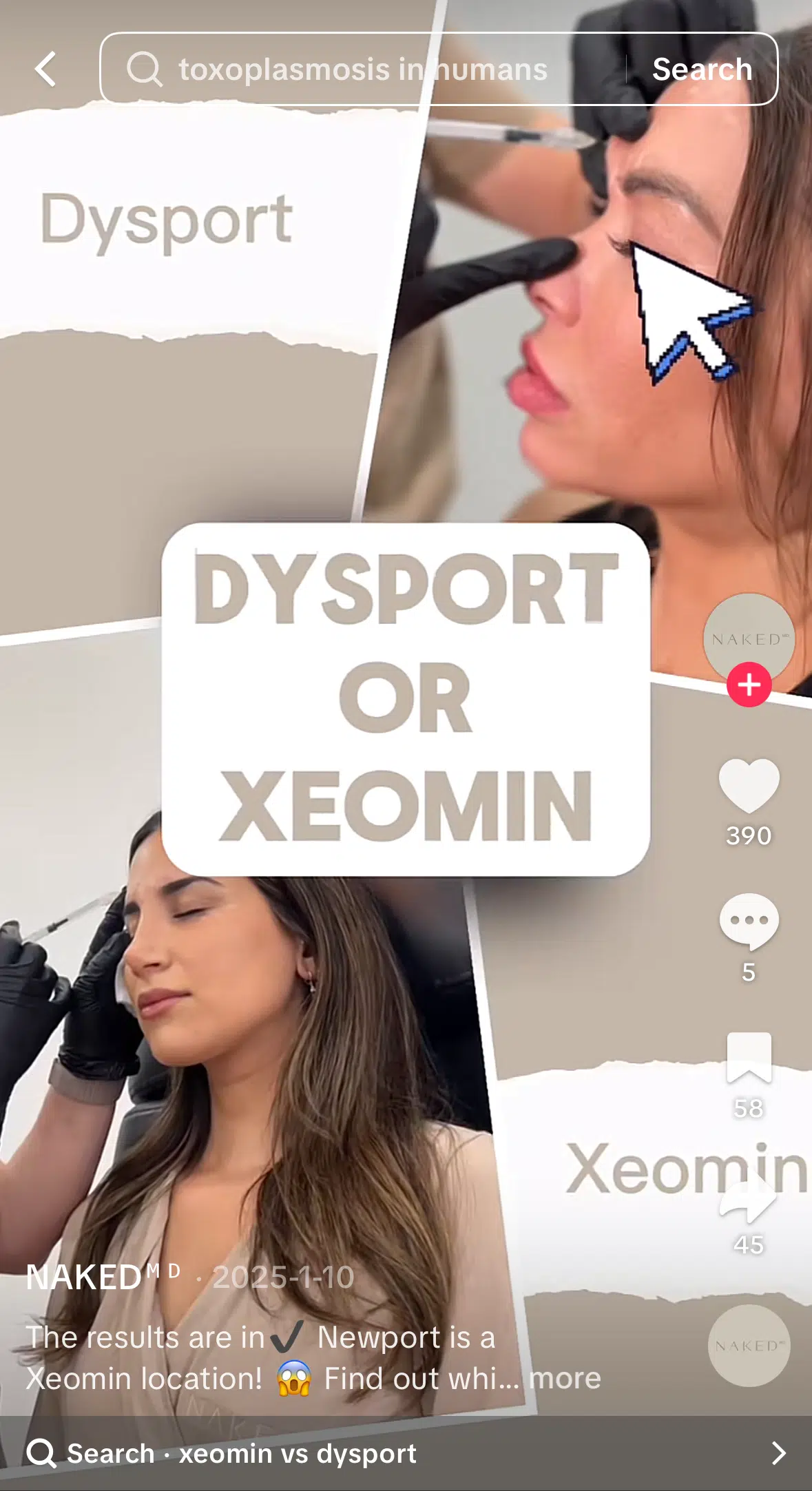Expand the caption with more
Viewport: 812px width, 1491px height.
click(565, 1378)
